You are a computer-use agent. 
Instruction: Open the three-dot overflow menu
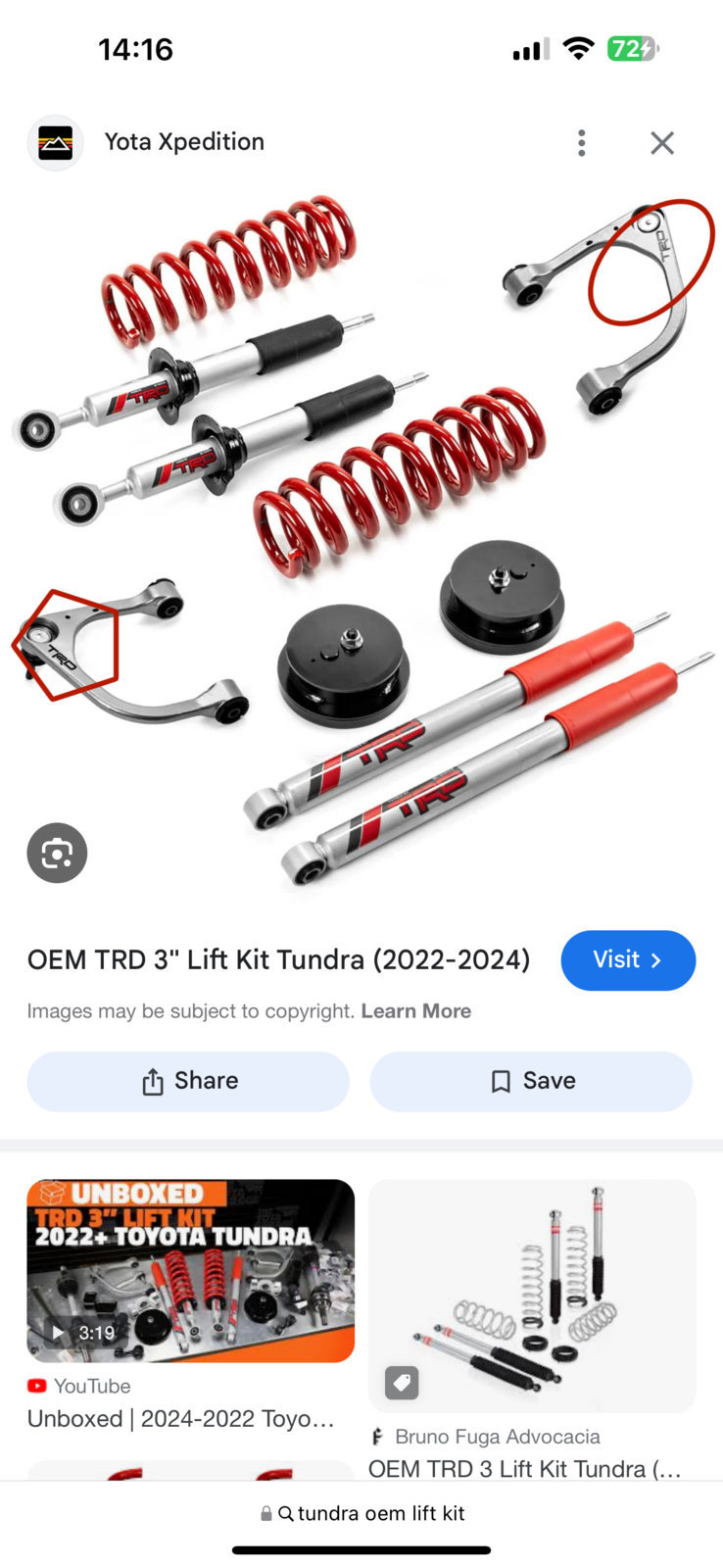[x=582, y=143]
